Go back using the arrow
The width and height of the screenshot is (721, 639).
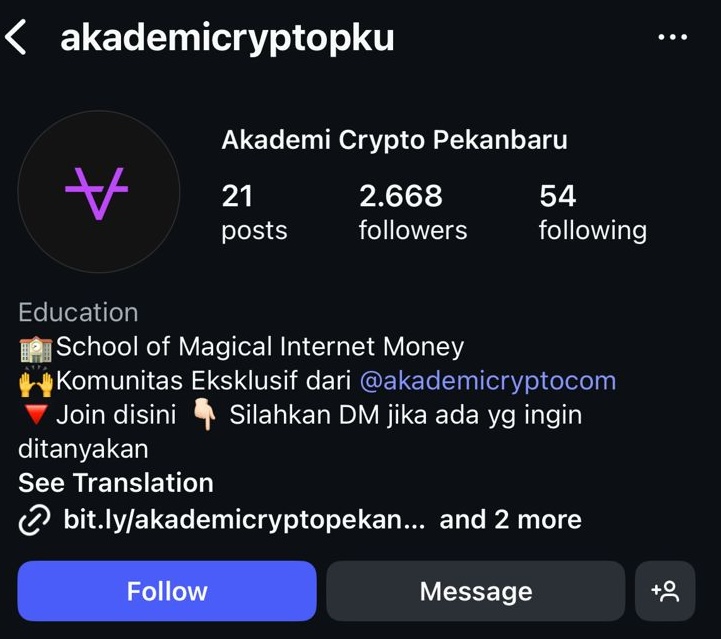pyautogui.click(x=16, y=38)
